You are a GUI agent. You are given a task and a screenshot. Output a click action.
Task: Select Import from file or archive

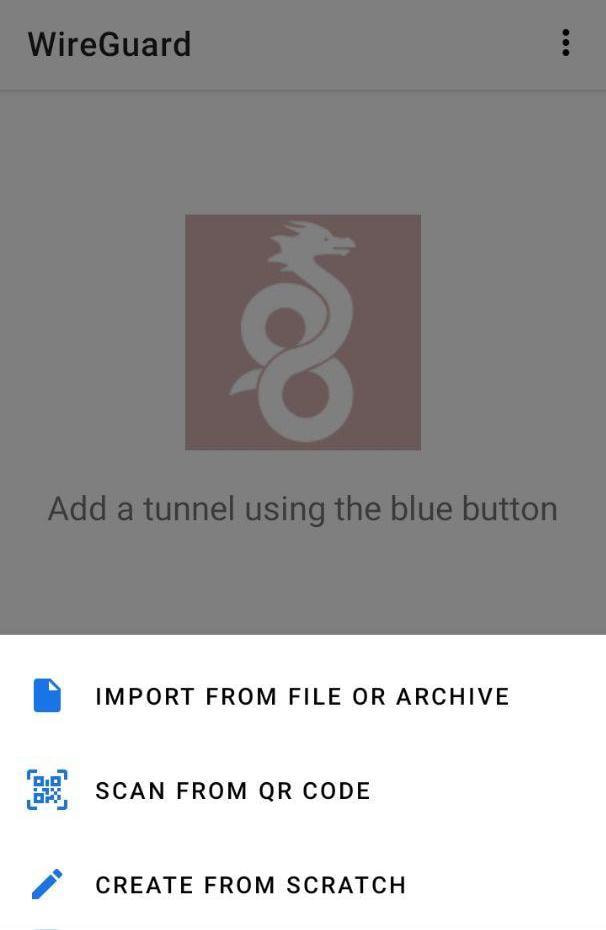pyautogui.click(x=301, y=696)
